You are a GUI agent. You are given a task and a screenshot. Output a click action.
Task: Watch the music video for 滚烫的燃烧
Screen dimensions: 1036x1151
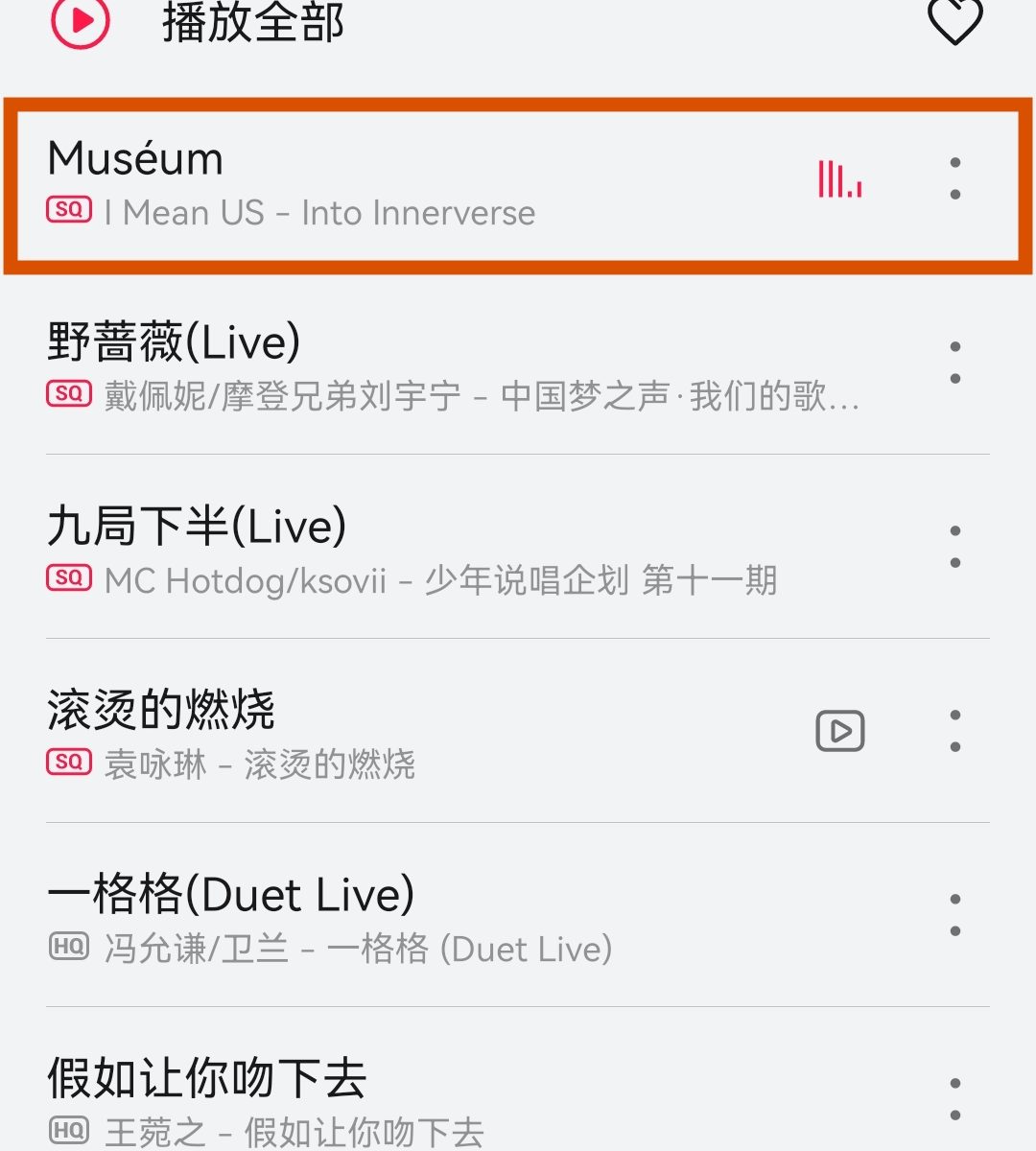click(x=840, y=731)
